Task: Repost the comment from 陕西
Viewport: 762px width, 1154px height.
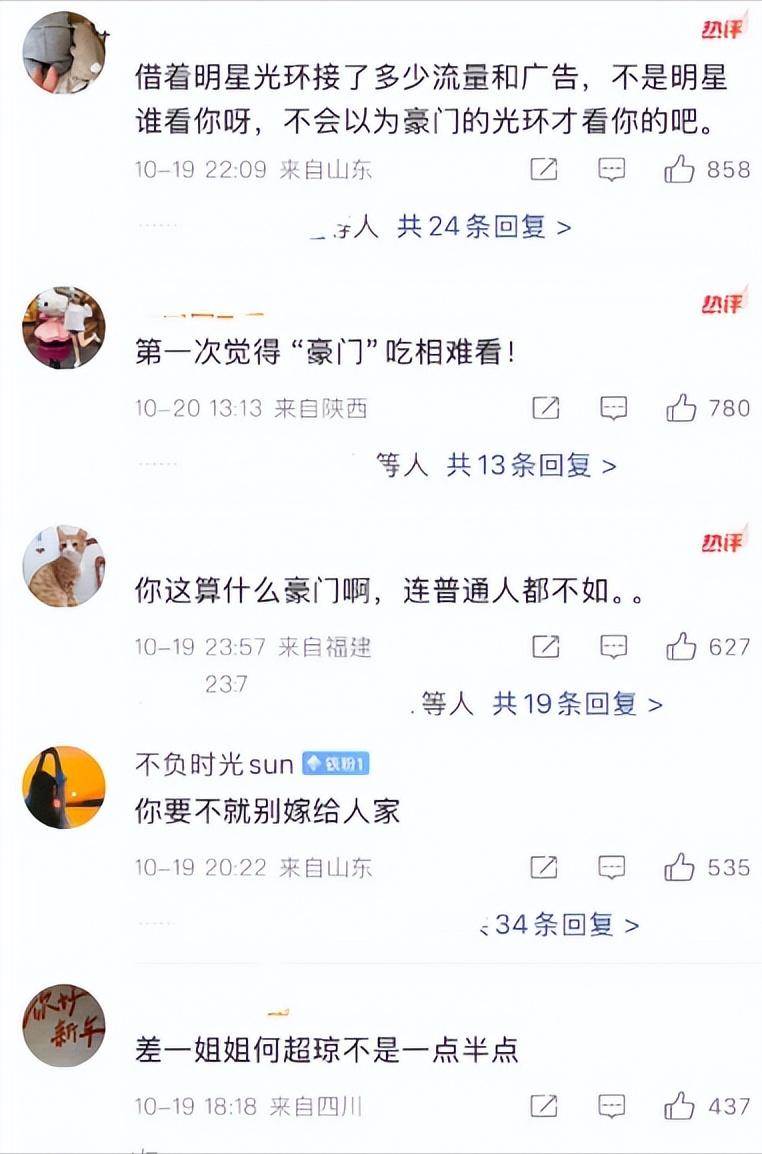Action: pyautogui.click(x=545, y=408)
